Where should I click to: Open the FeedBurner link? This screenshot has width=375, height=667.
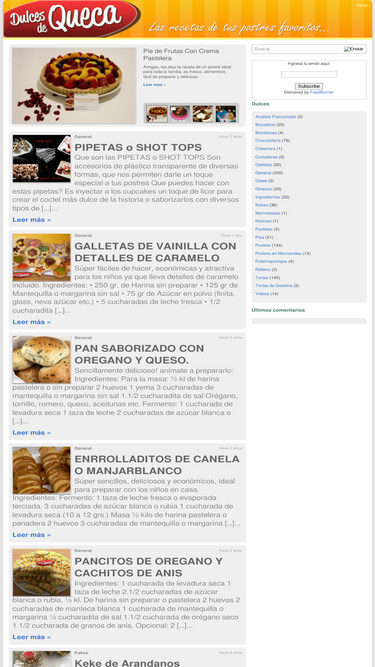click(x=322, y=92)
